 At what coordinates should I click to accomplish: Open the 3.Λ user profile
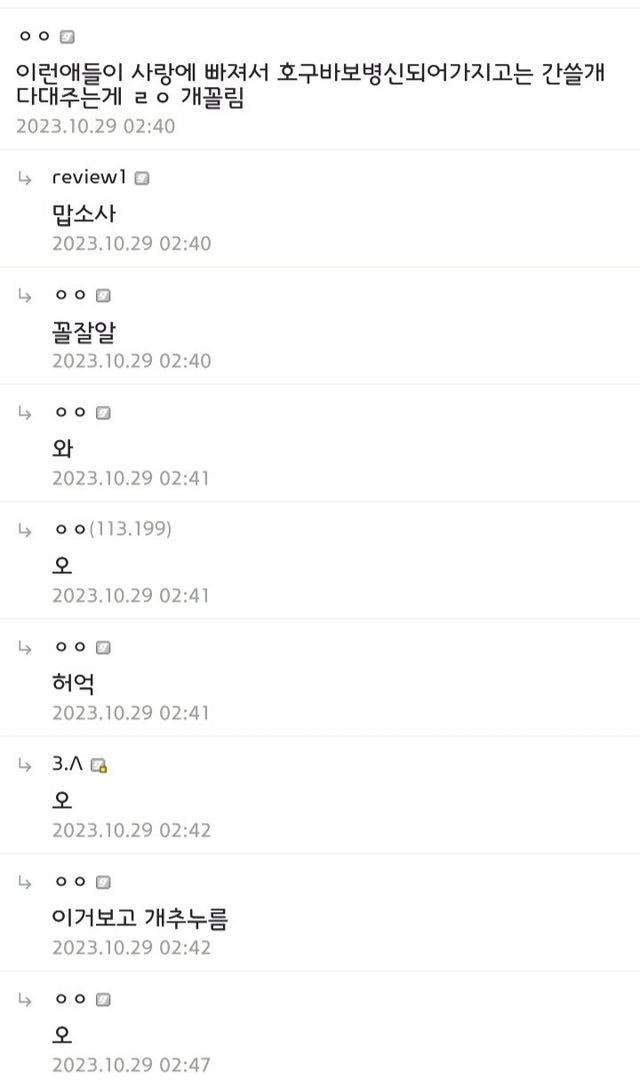tap(69, 765)
